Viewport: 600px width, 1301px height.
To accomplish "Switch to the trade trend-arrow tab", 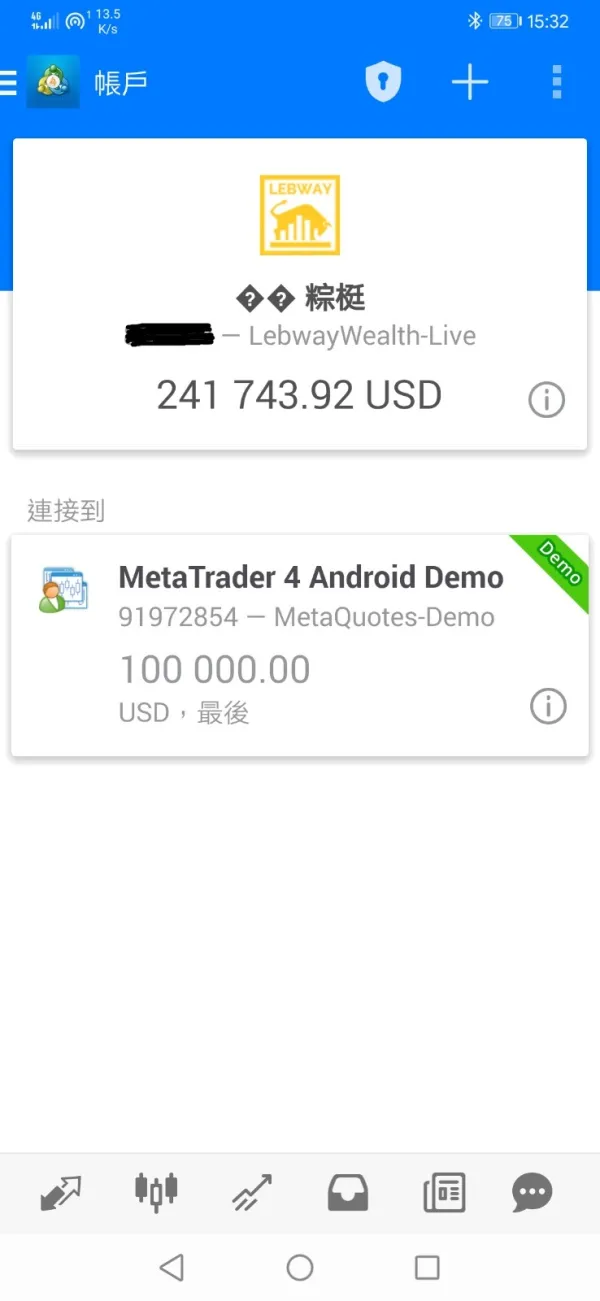I will coord(252,1192).
